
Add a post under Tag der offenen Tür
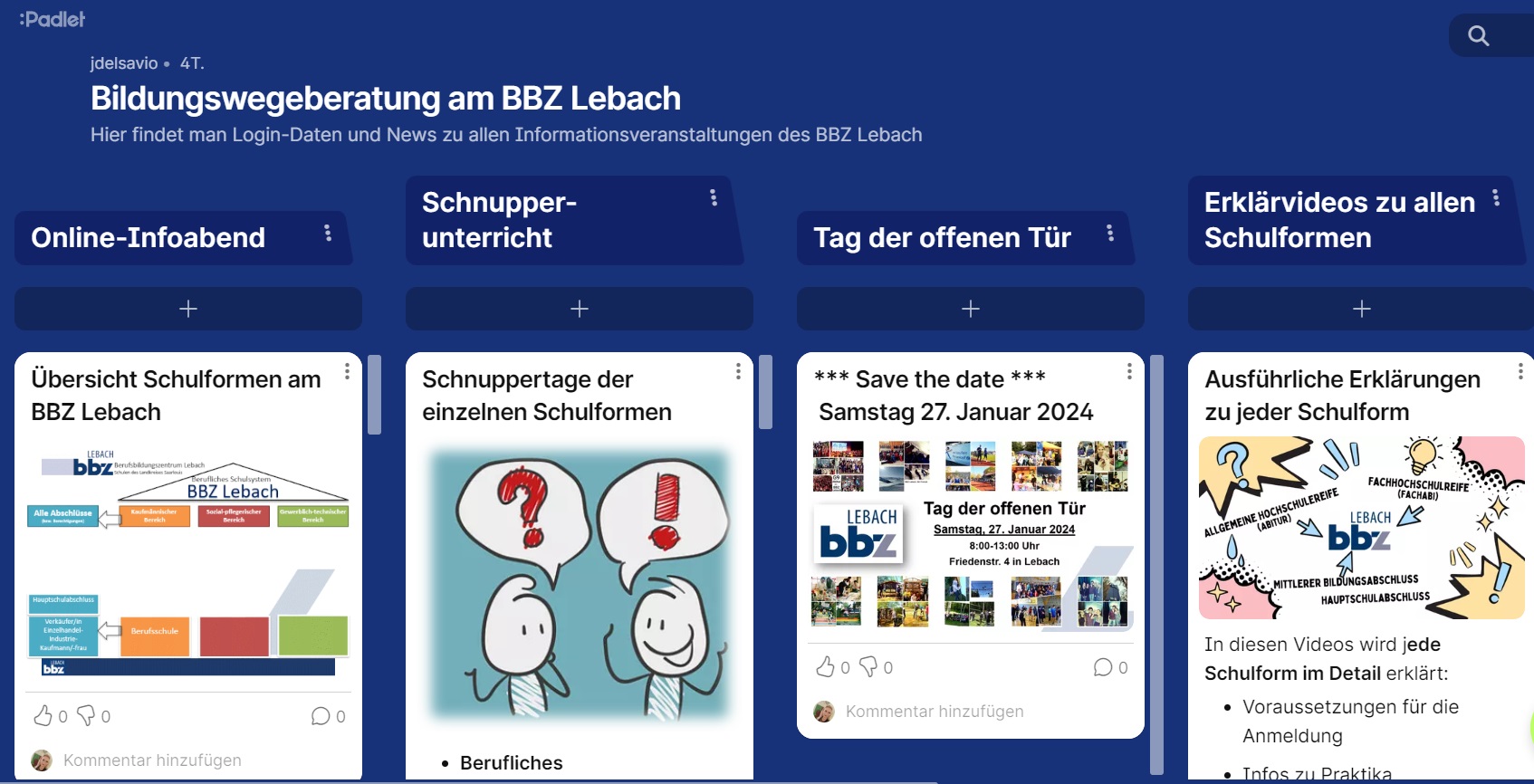tap(970, 309)
